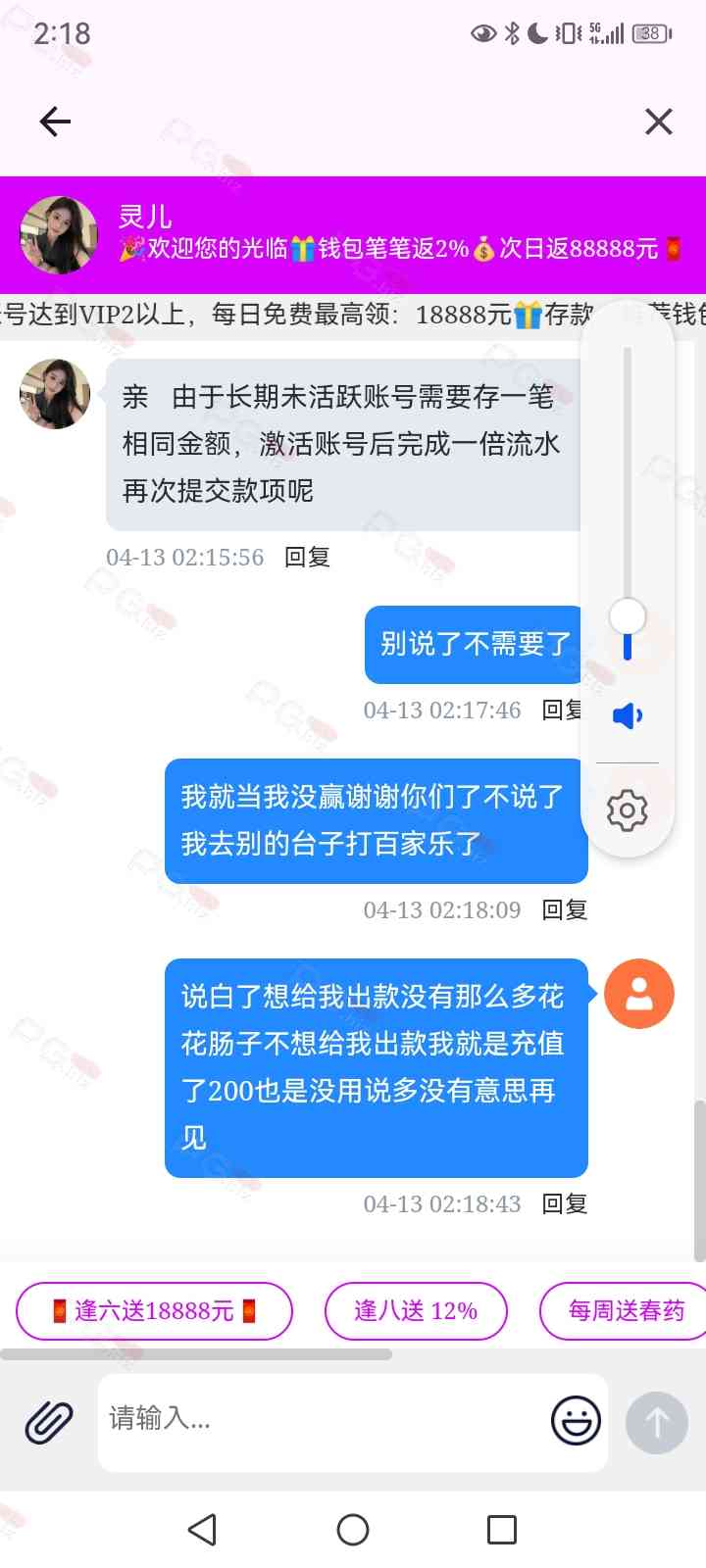Image resolution: width=706 pixels, height=1568 pixels.
Task: Select the 每周送春药 chip
Action: click(x=626, y=1310)
